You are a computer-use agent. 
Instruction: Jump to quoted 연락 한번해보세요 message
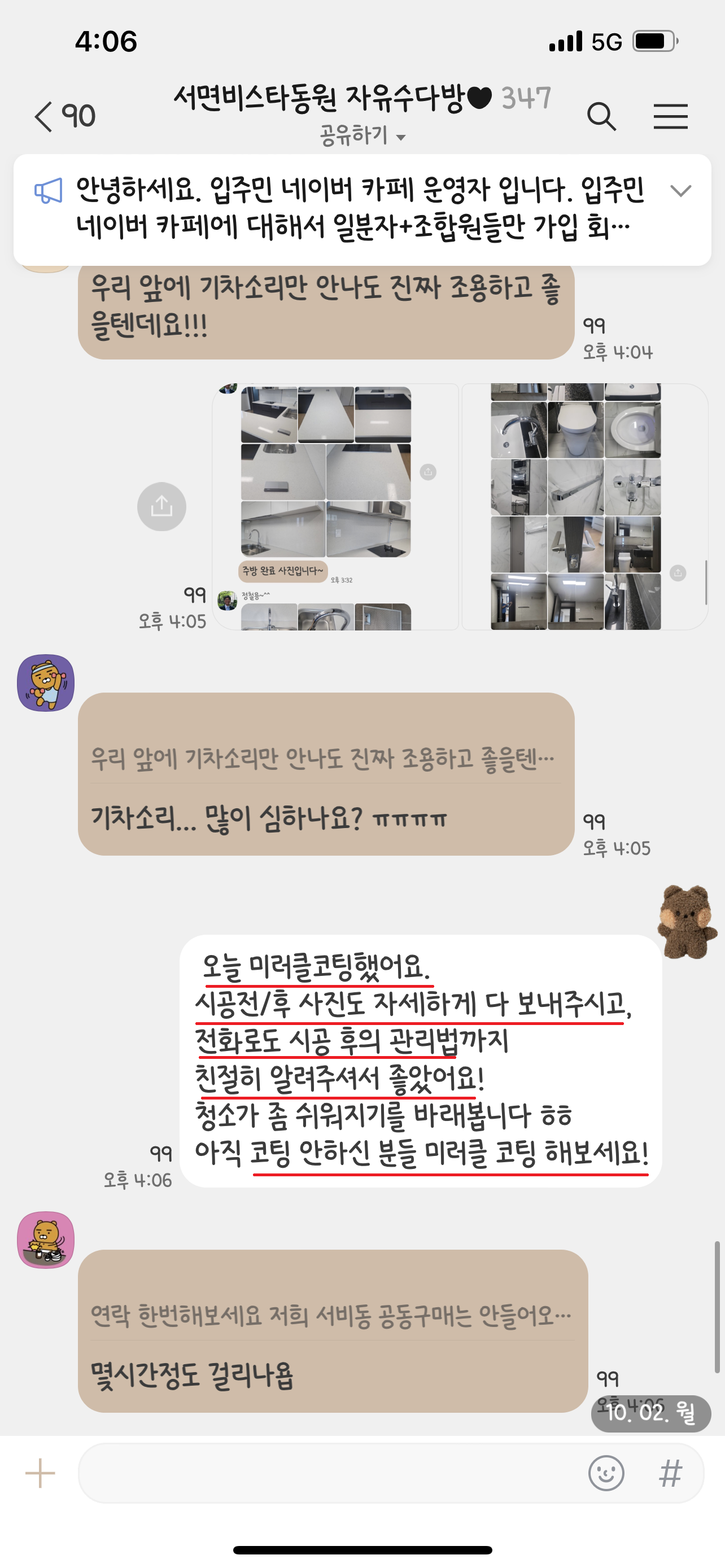[330, 1316]
